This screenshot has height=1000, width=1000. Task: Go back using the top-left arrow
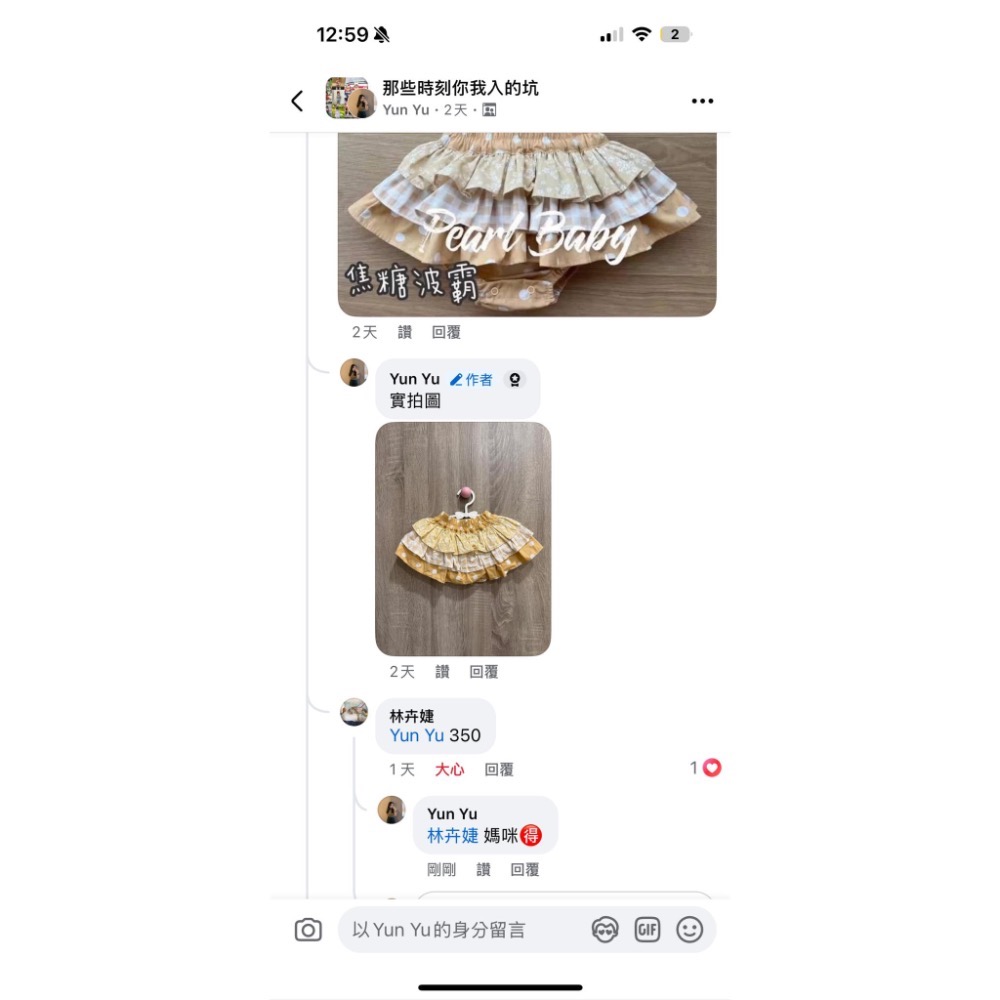tap(297, 100)
